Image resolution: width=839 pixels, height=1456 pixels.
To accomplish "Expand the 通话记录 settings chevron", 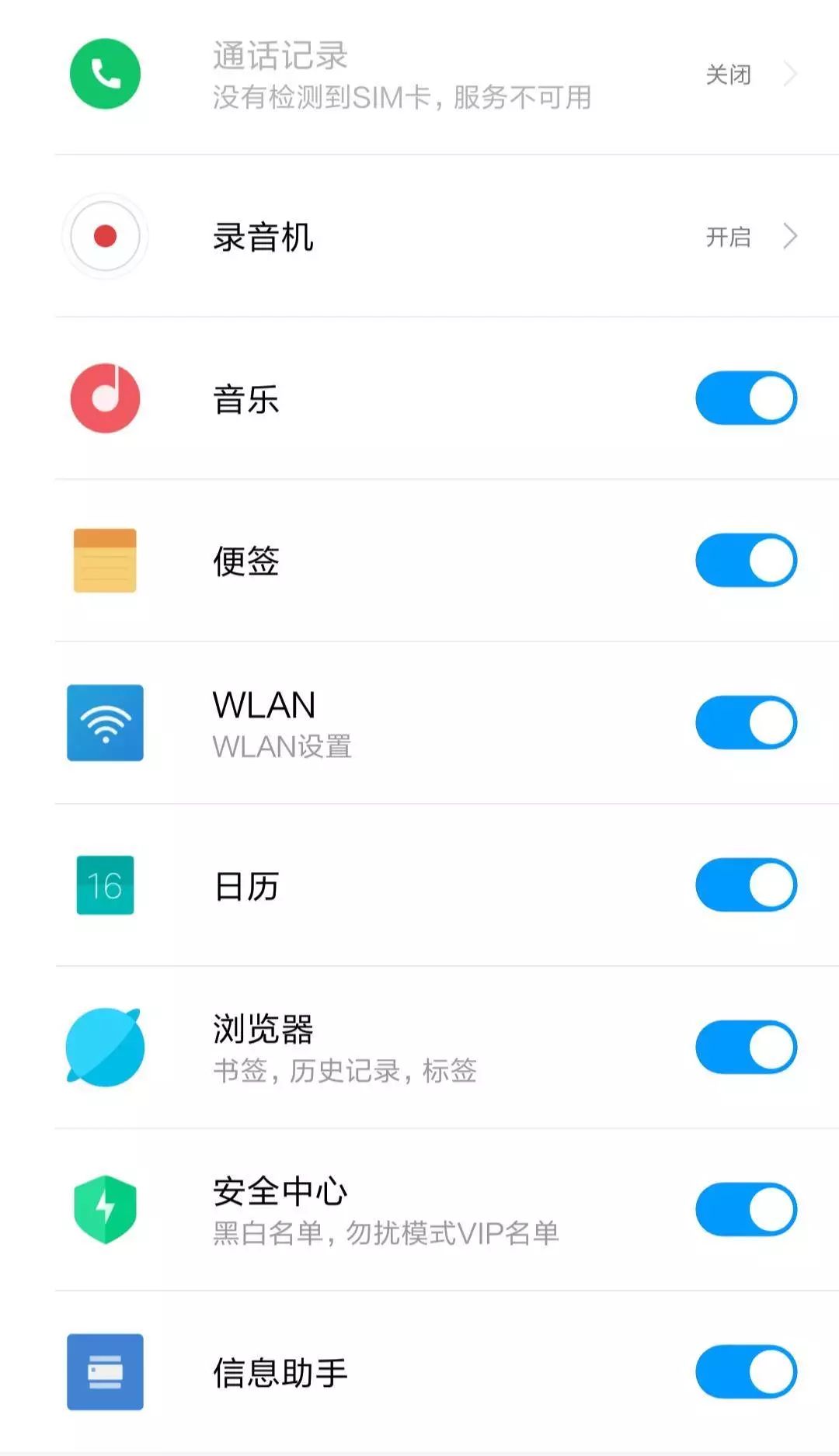I will point(789,74).
